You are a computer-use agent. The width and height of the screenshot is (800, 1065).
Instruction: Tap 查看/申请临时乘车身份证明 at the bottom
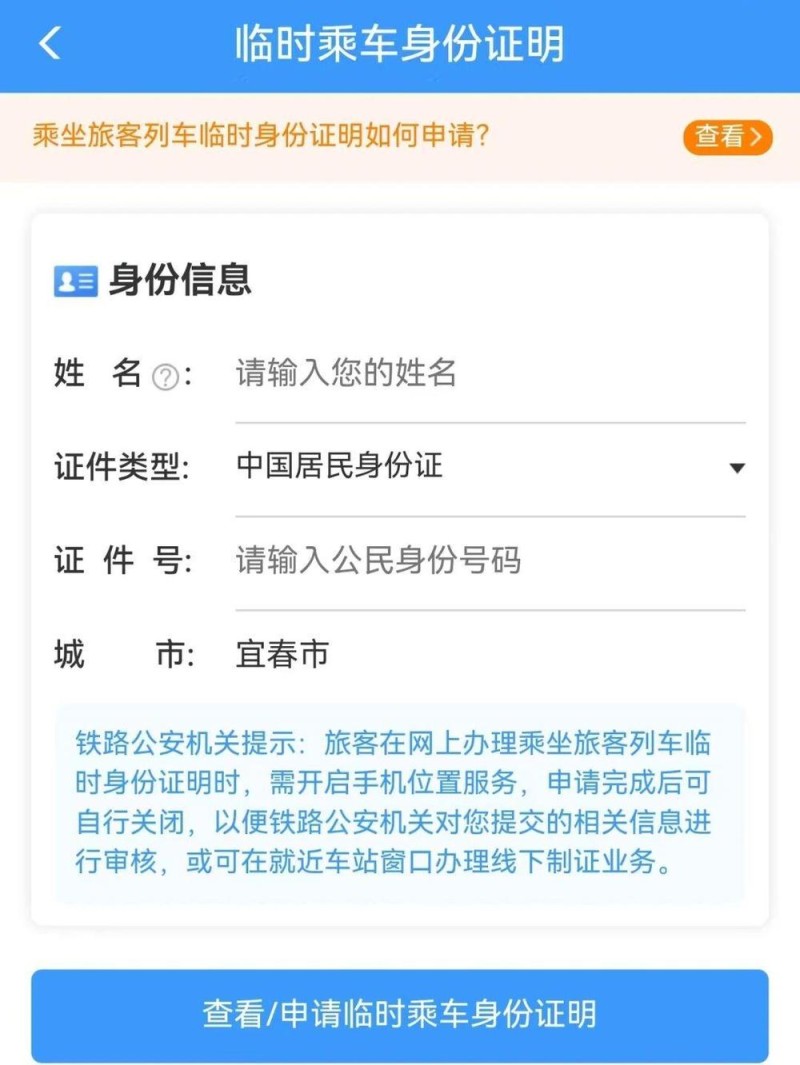(x=400, y=1013)
